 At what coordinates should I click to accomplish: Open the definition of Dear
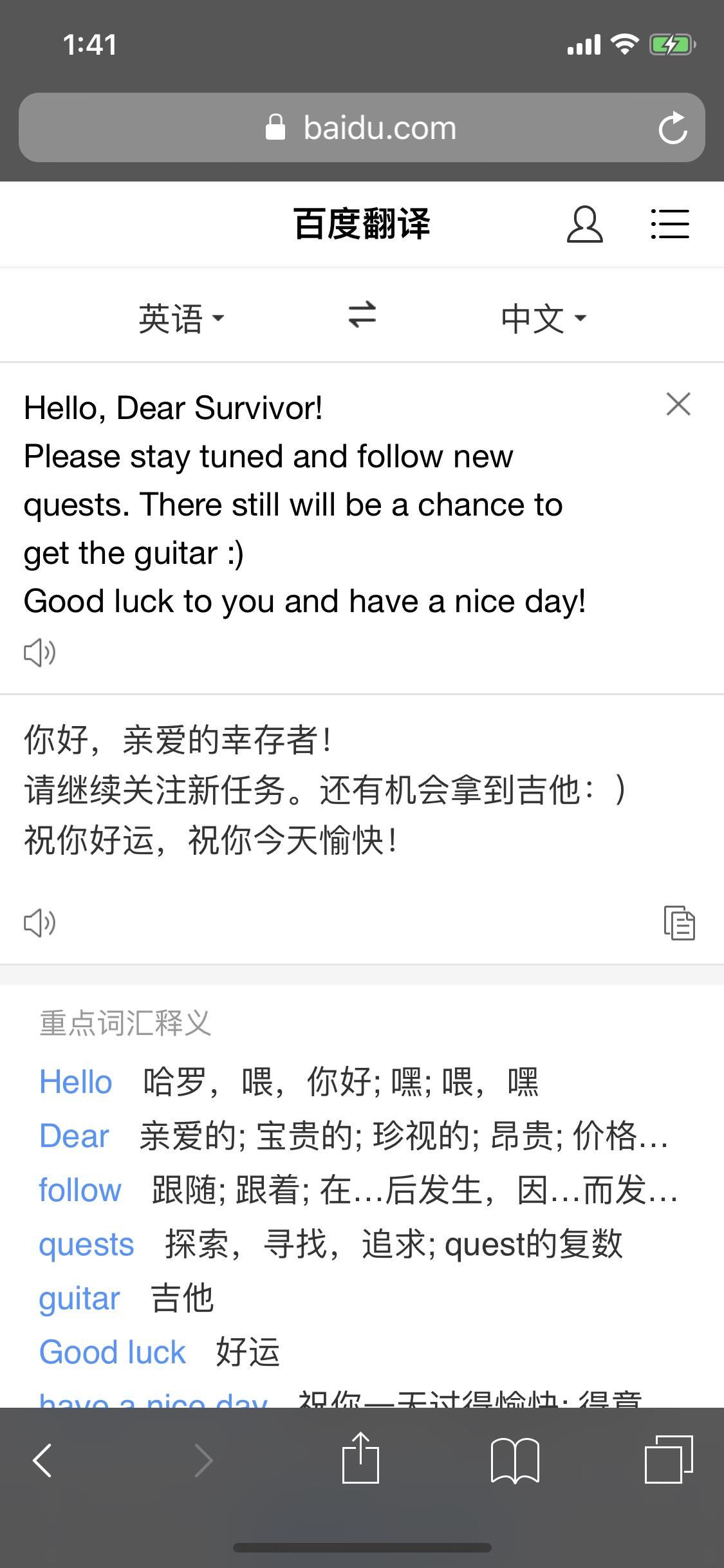[74, 1135]
